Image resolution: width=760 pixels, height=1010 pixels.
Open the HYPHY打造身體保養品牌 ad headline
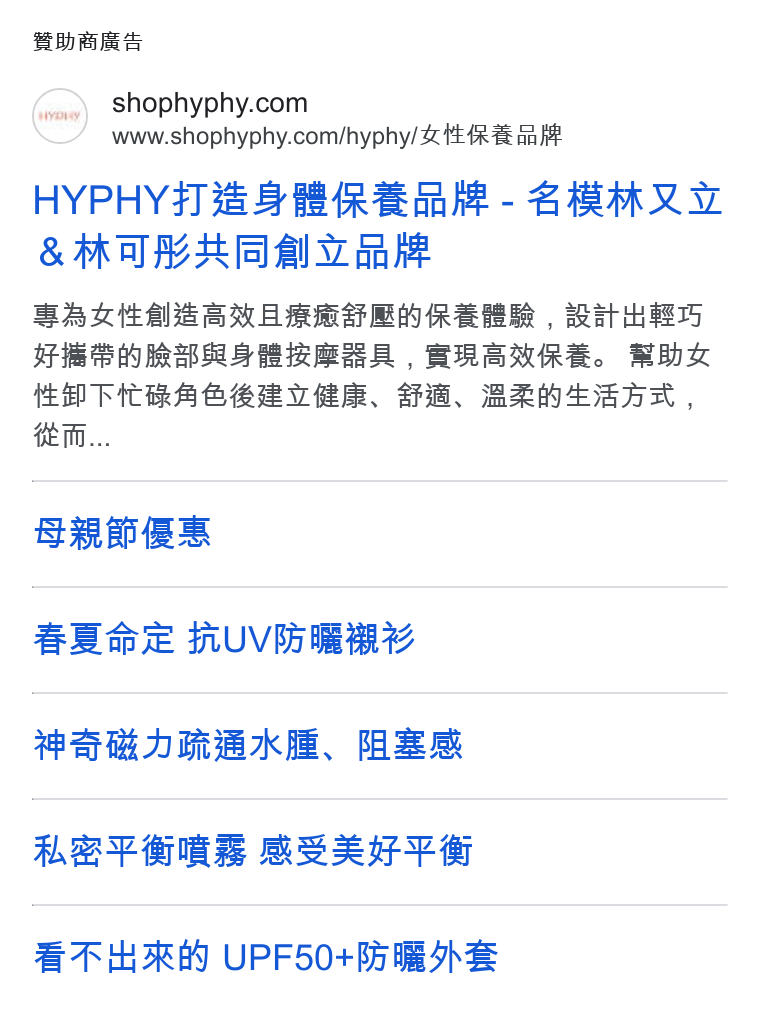(378, 225)
